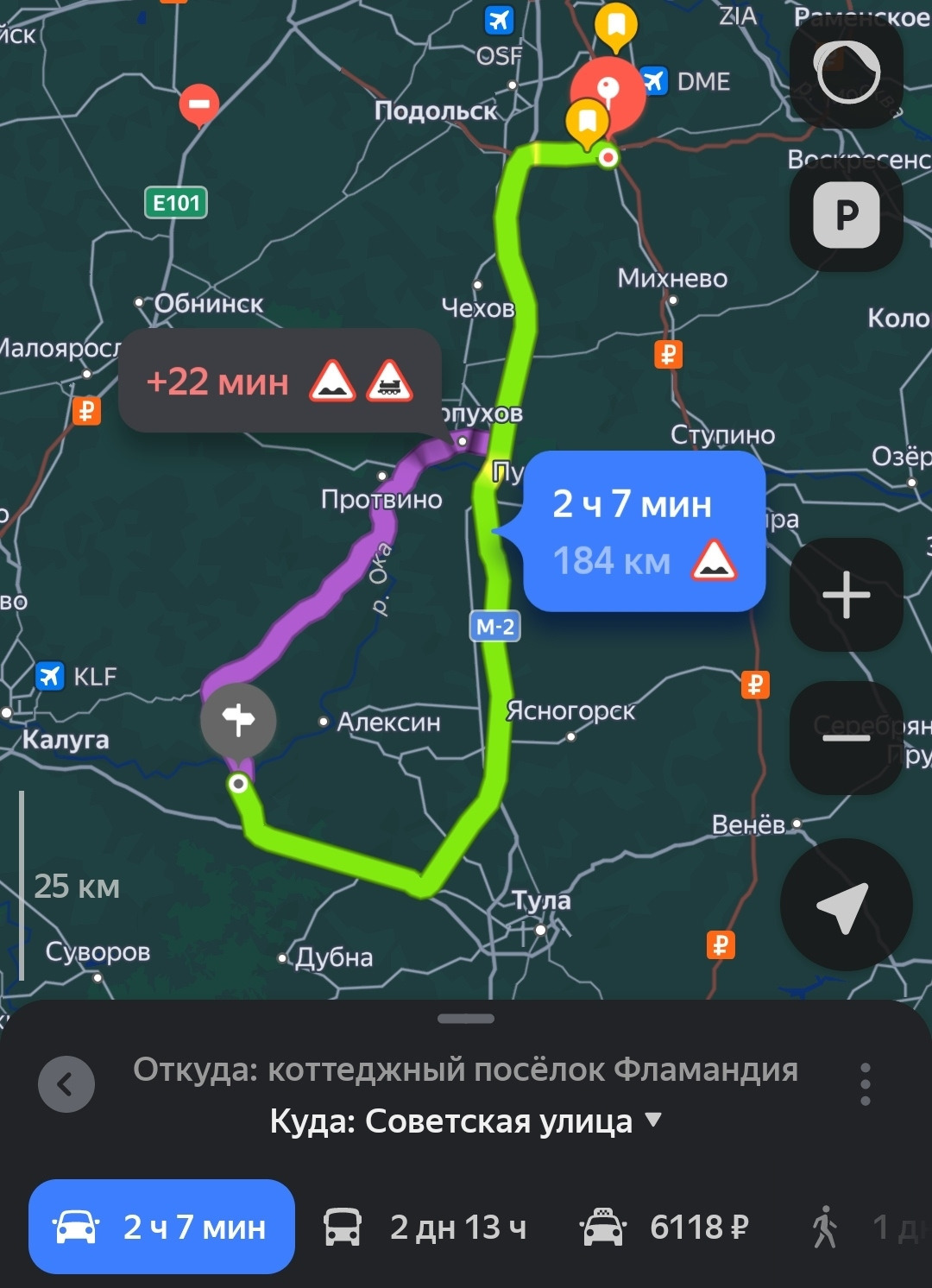The image size is (932, 1288).
Task: Select the alternative +22 мин route
Action: 278,381
